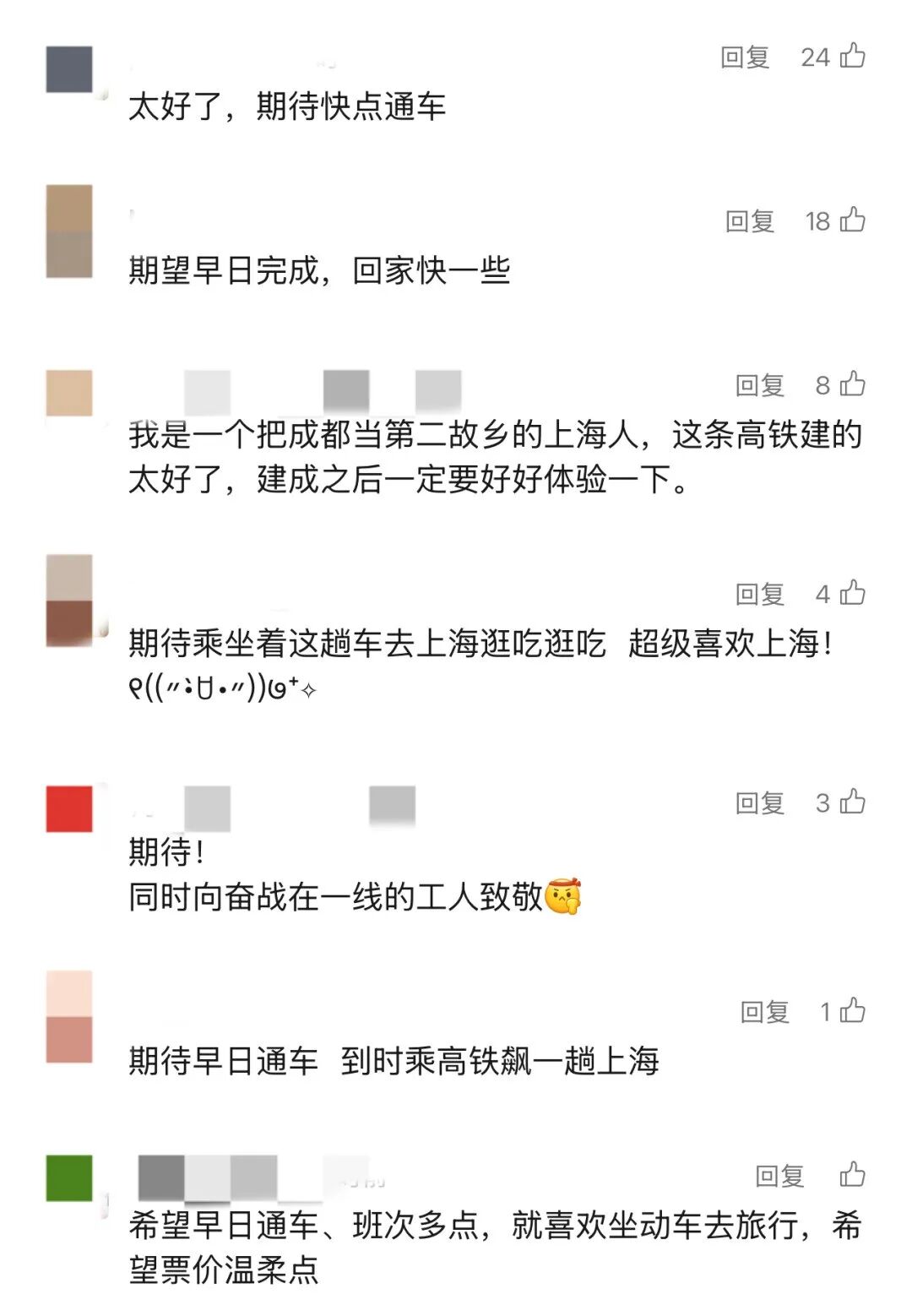
Task: Like the comment 期望早日完成，回家快一些
Action: coord(852,220)
